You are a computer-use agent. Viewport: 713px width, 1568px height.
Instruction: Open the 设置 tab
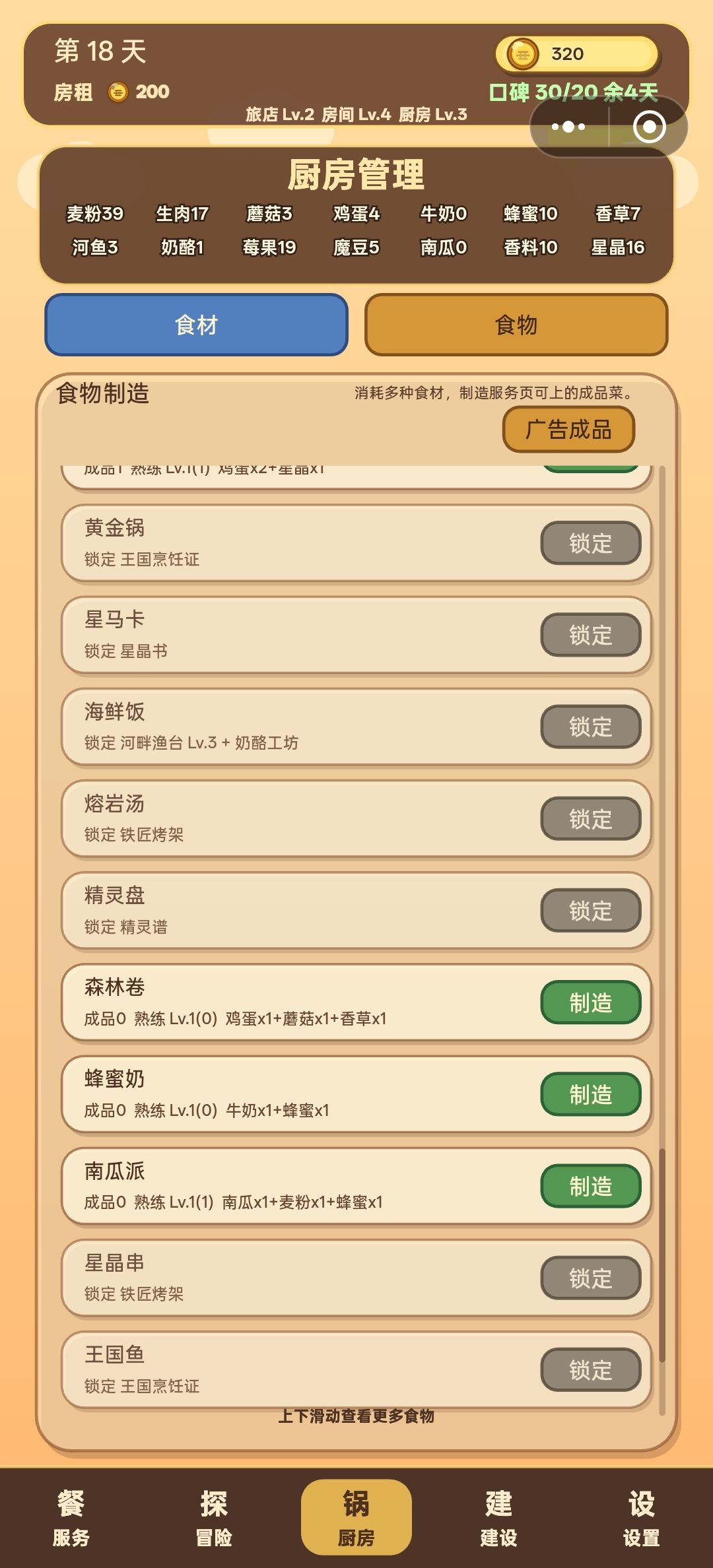642,1518
